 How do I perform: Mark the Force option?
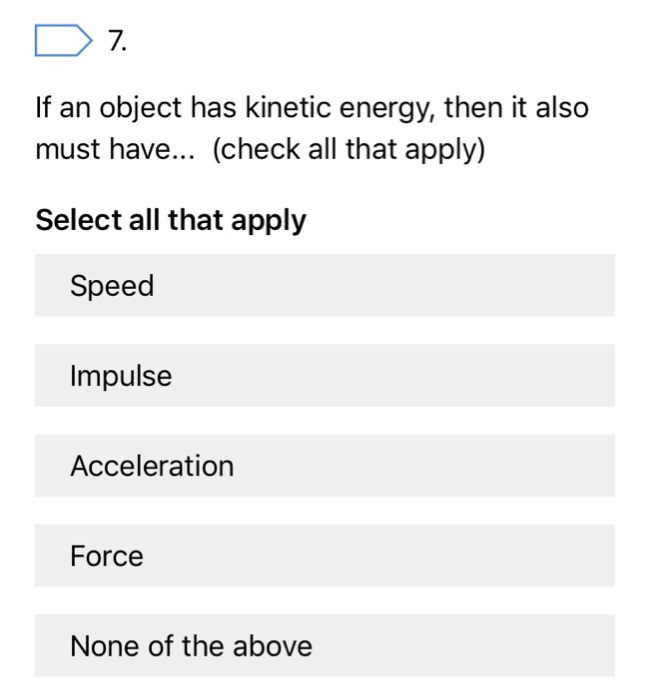324,556
